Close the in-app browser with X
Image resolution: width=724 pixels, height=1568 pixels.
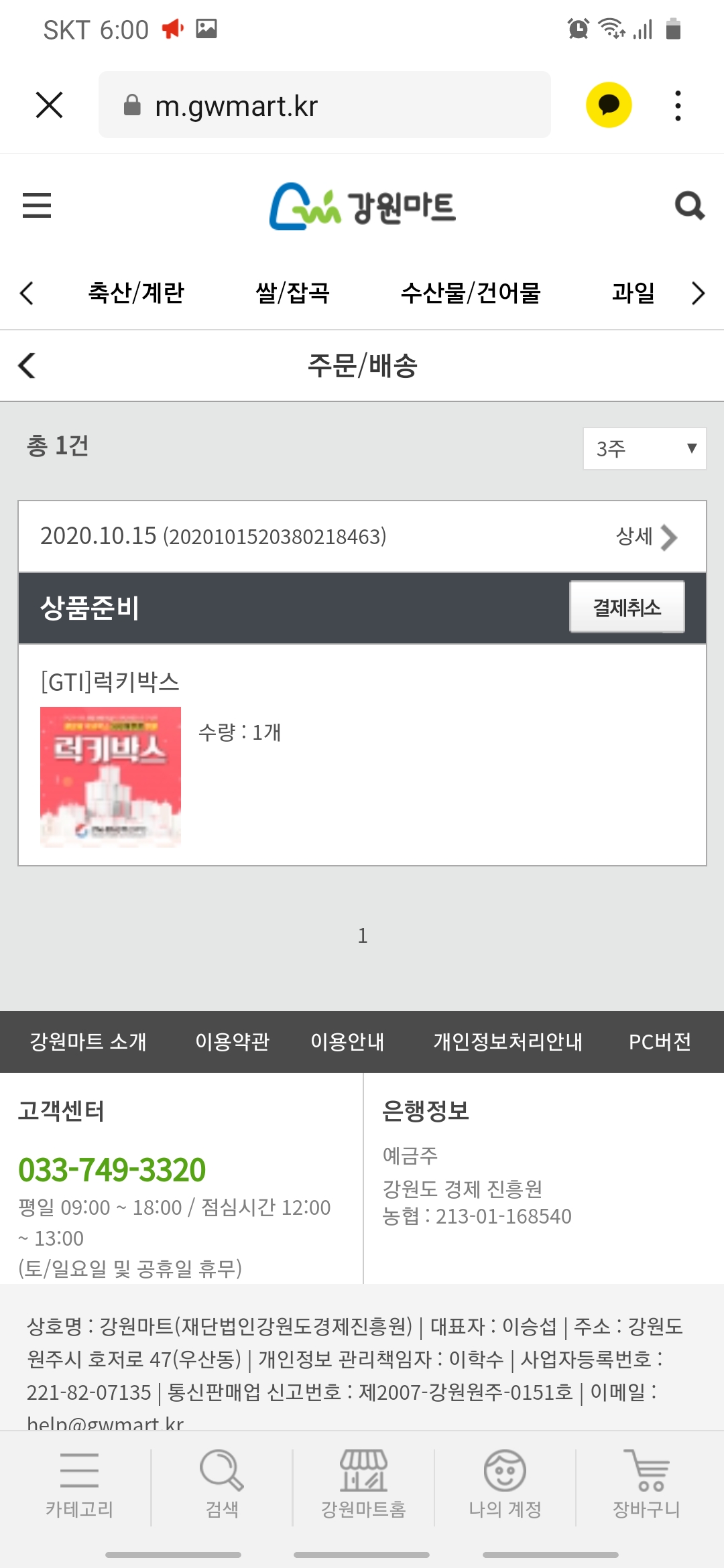[x=49, y=105]
